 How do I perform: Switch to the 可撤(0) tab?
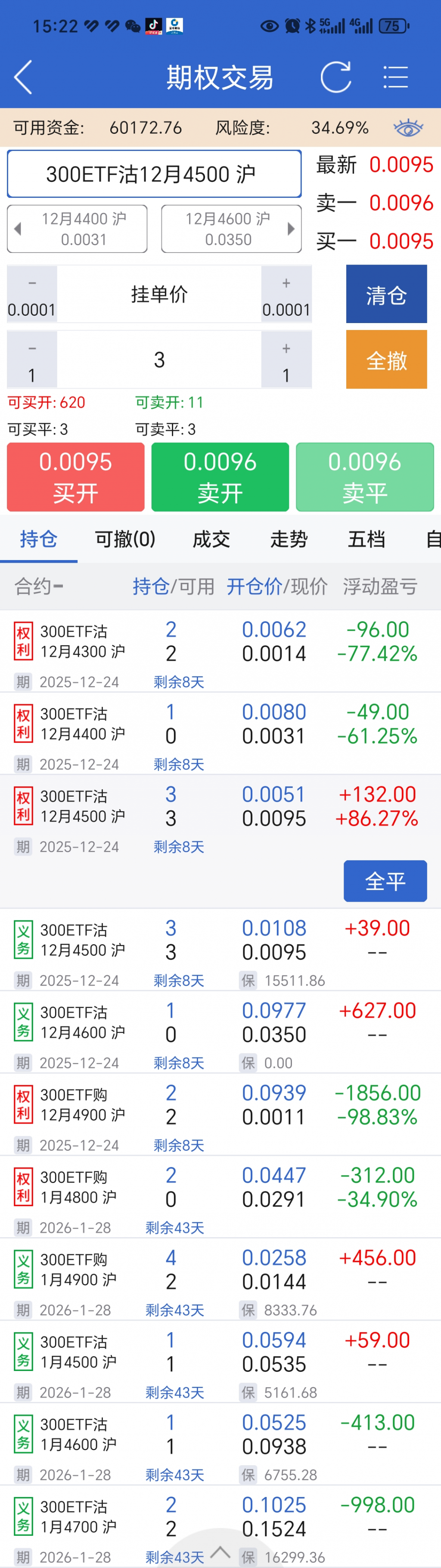tap(125, 539)
